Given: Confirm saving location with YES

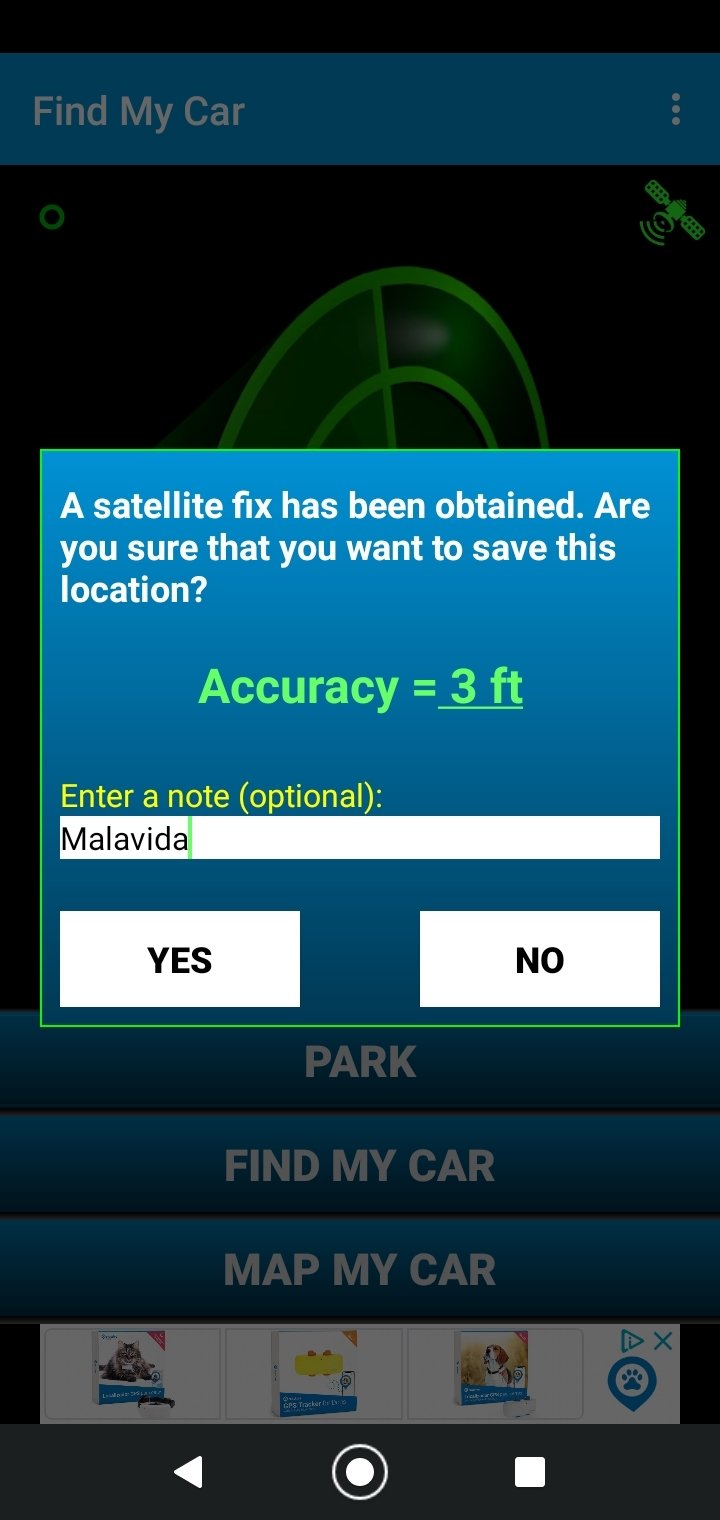Looking at the screenshot, I should (180, 958).
